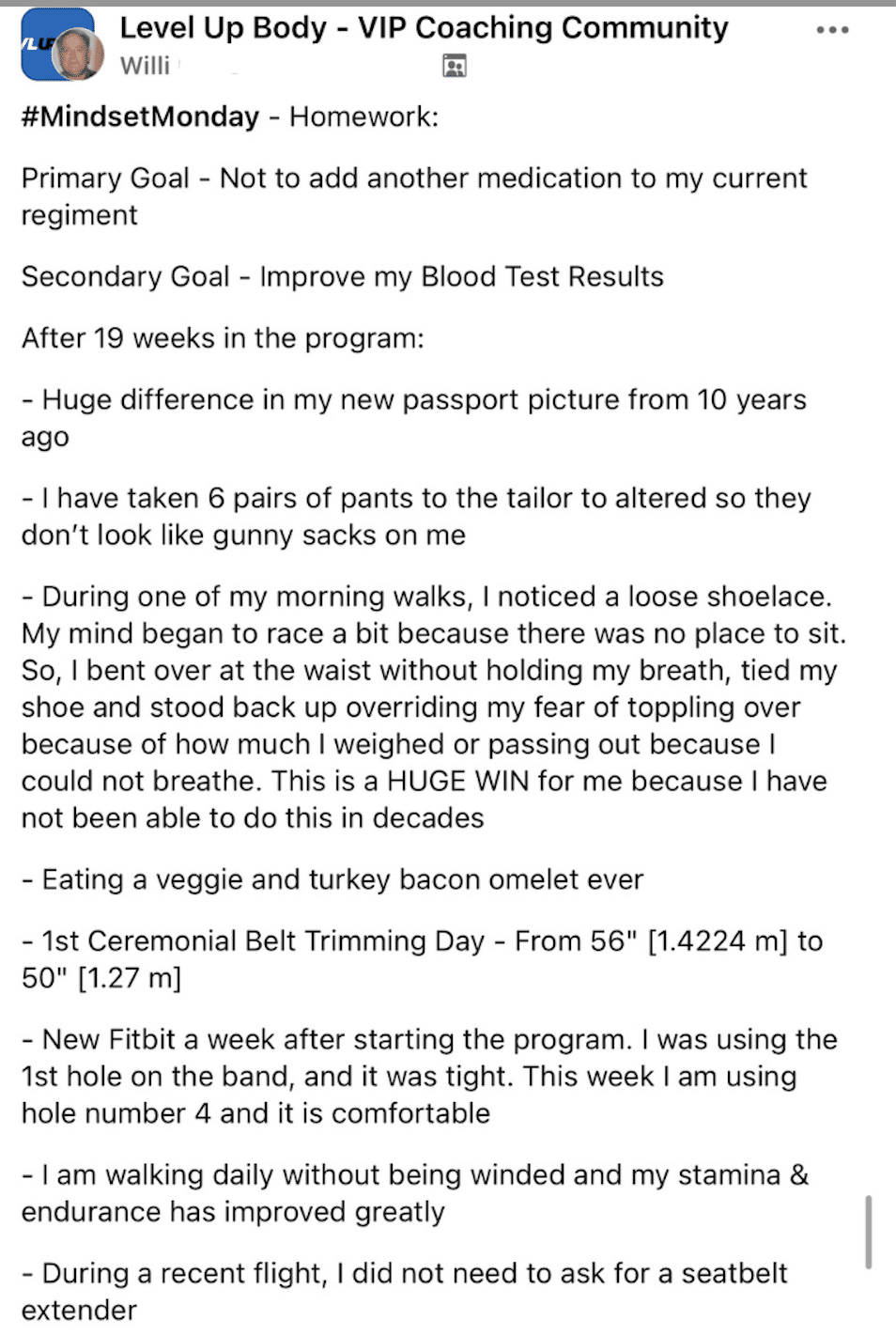The width and height of the screenshot is (896, 1336).
Task: Open Level Up Body group page
Action: (x=424, y=28)
